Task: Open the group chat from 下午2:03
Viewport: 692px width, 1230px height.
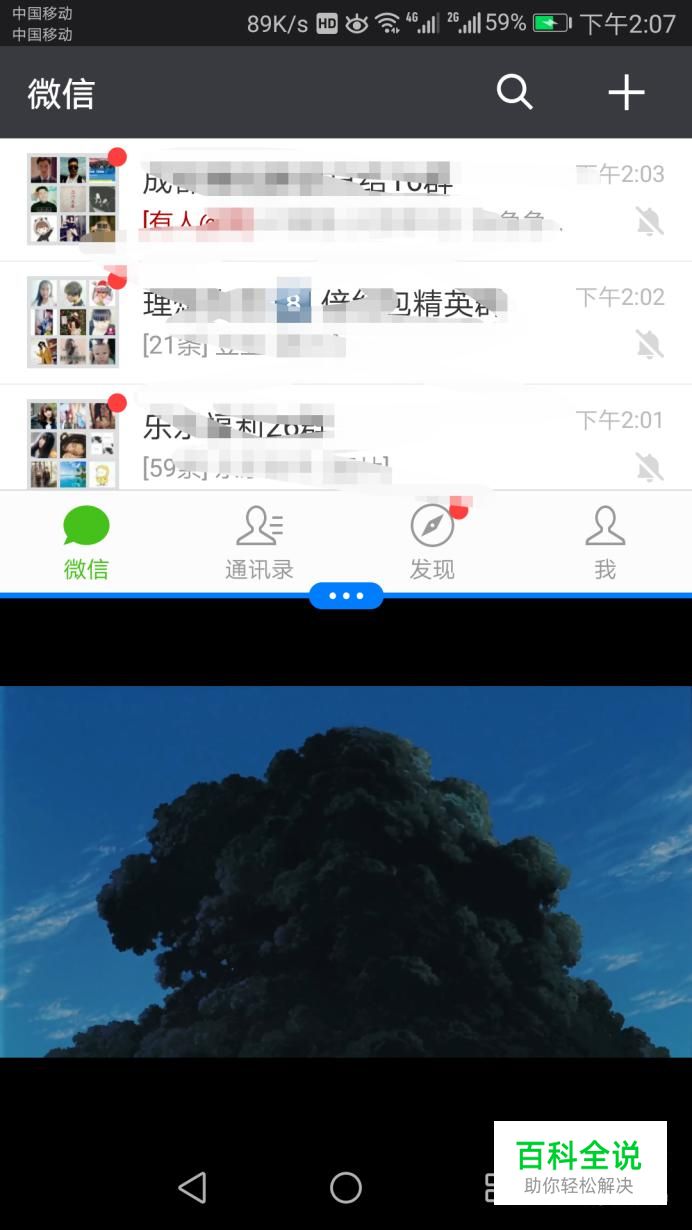Action: (346, 200)
